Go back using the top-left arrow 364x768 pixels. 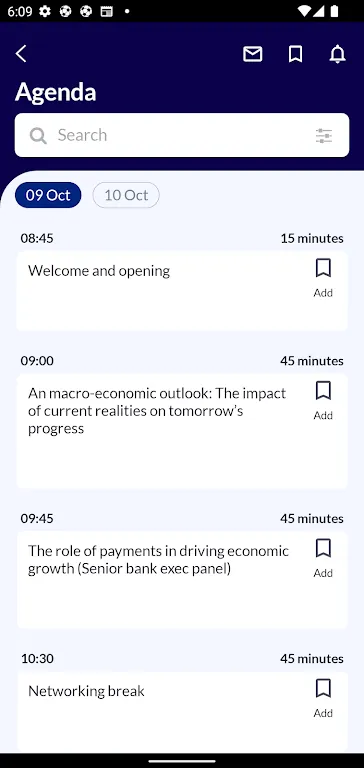(x=21, y=54)
